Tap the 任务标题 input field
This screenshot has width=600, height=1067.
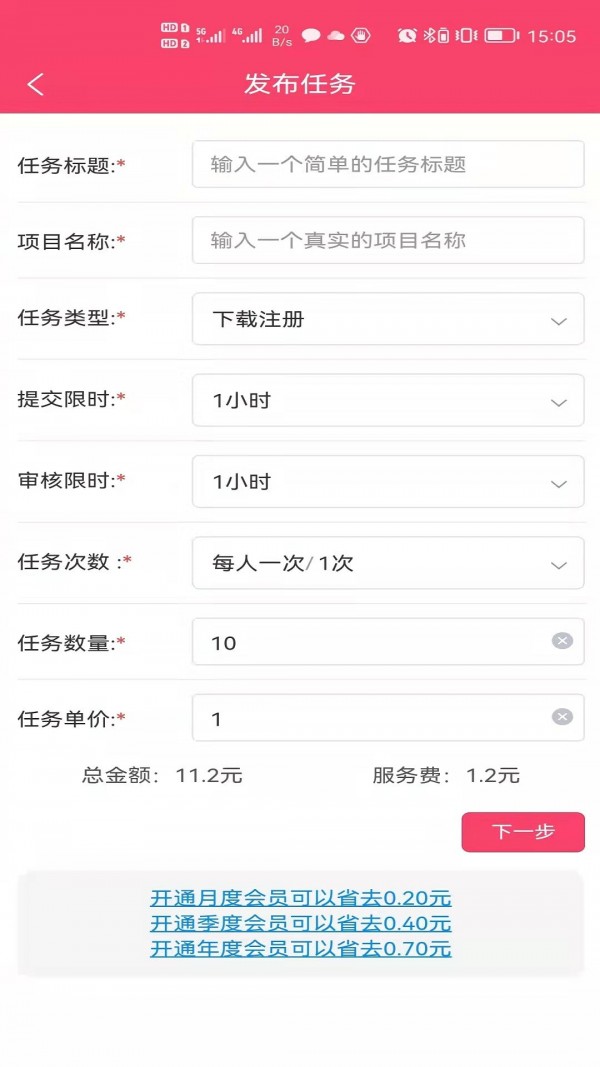click(387, 164)
